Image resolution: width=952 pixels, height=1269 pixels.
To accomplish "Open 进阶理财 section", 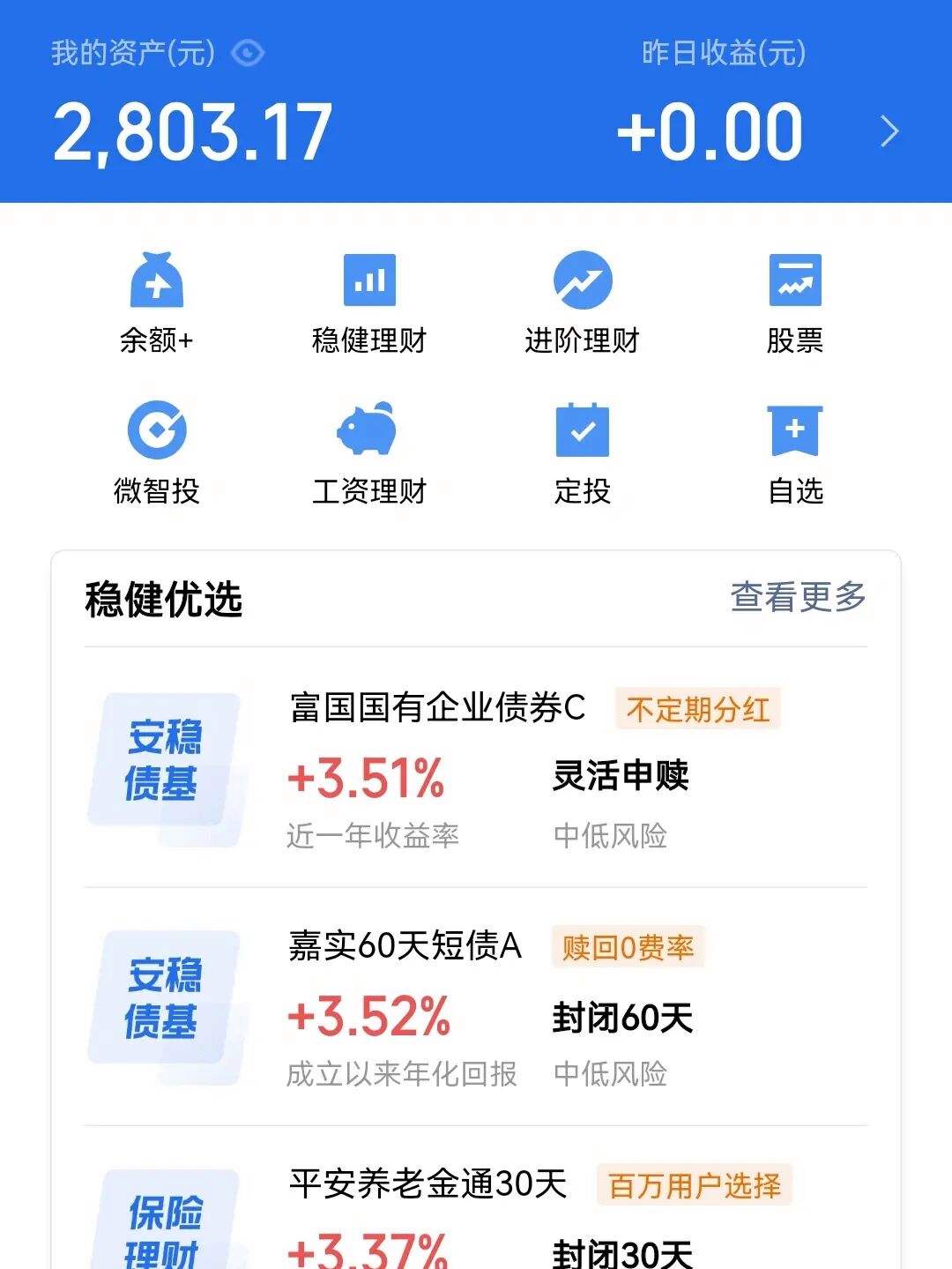I will tap(582, 300).
